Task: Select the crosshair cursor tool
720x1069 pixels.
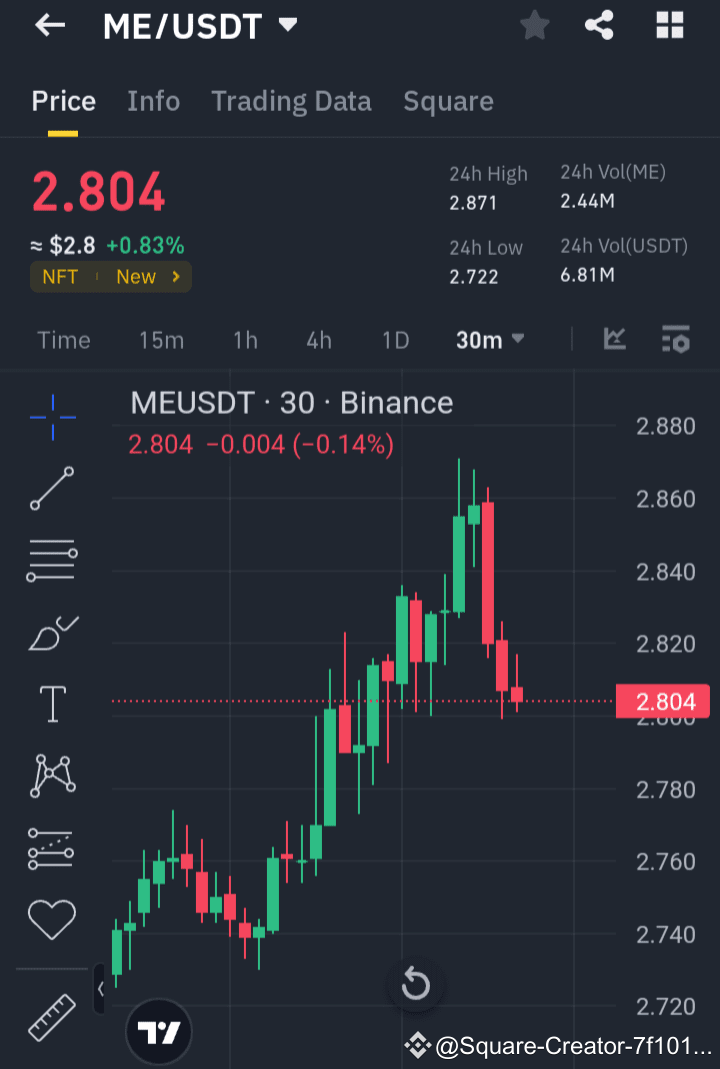Action: (51, 418)
